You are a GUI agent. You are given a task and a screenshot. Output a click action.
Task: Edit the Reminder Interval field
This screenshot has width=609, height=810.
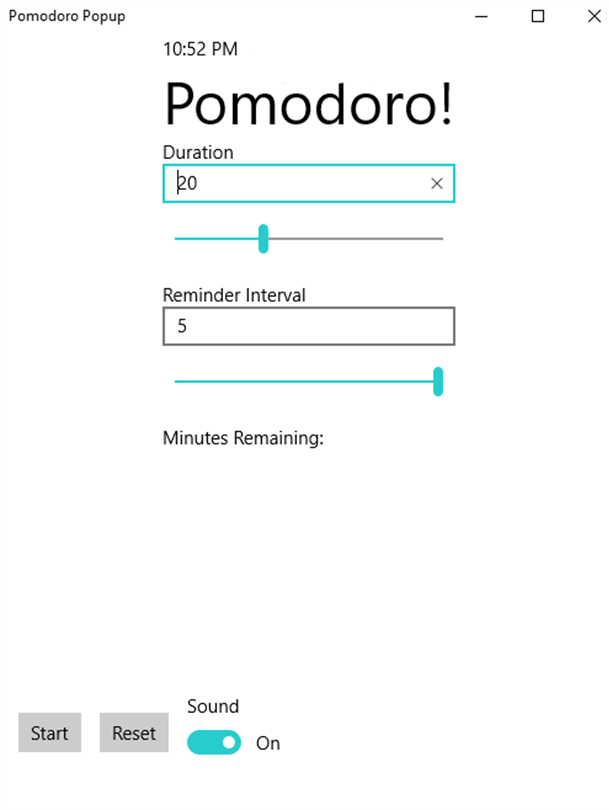(308, 326)
